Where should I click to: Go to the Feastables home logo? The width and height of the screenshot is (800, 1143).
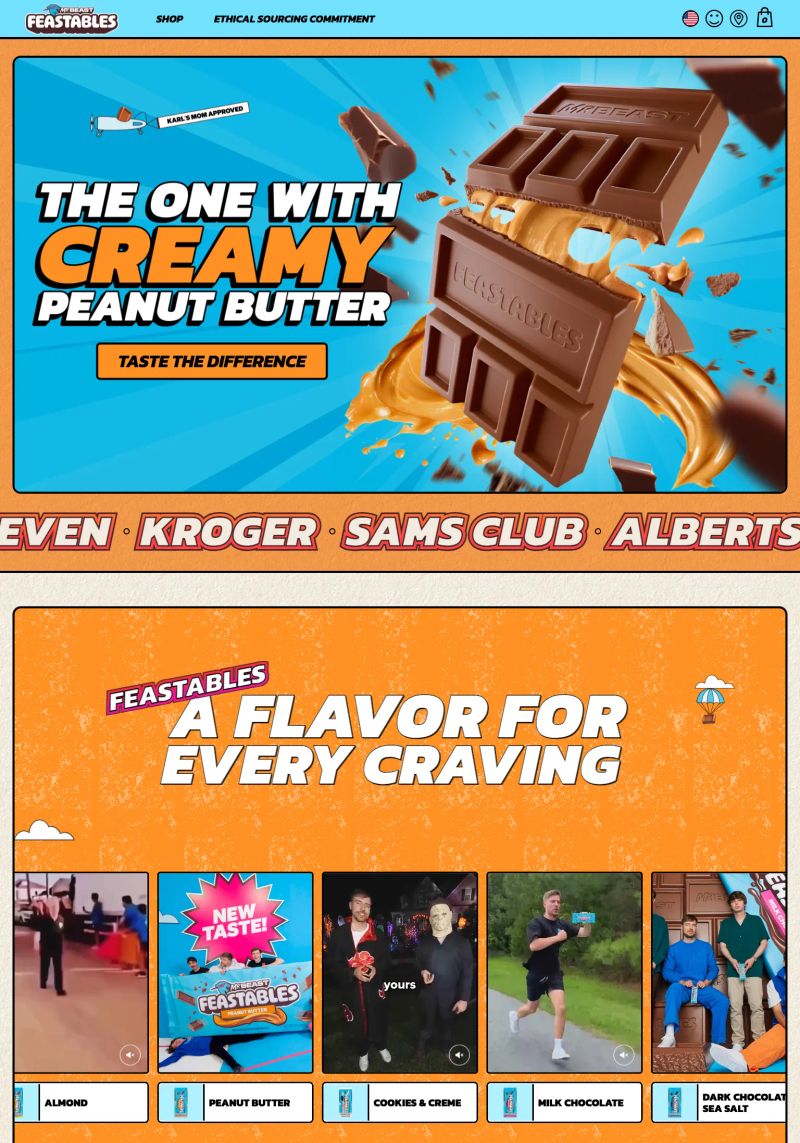tap(71, 18)
